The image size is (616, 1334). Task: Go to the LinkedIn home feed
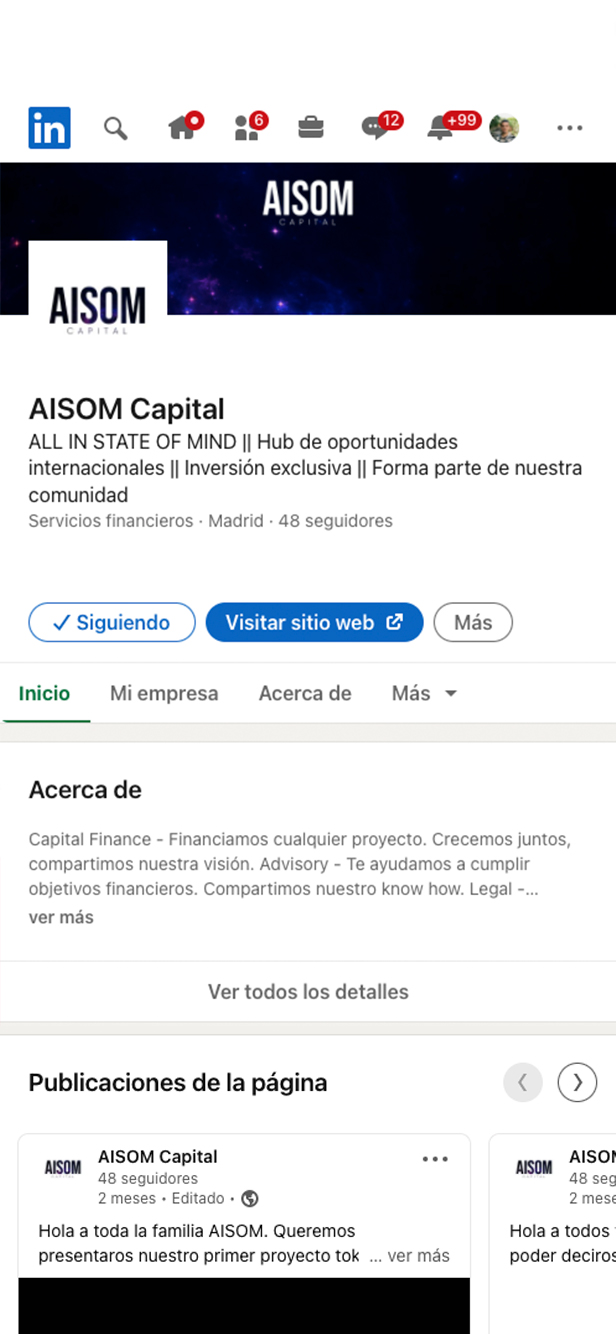pos(182,128)
